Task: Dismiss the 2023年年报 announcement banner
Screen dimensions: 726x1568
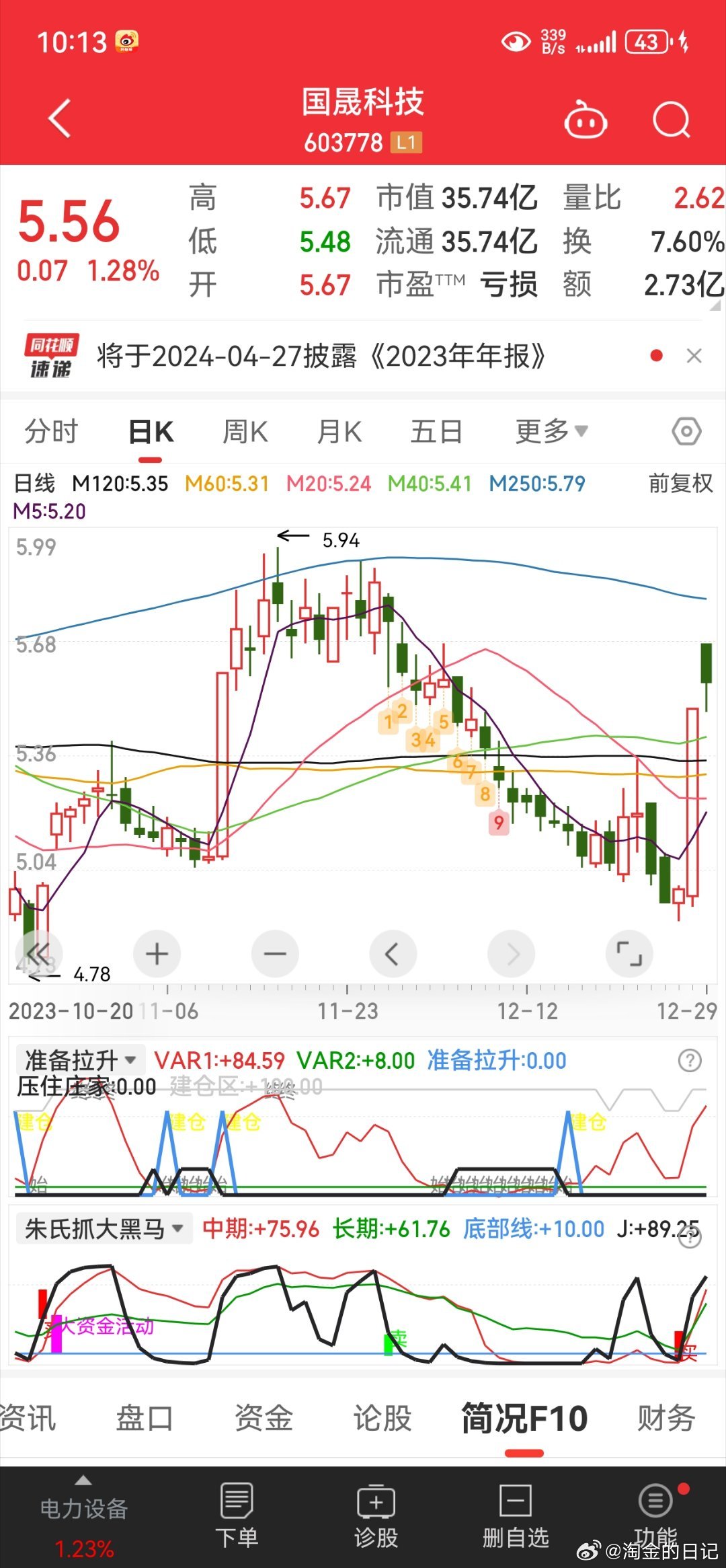Action: (694, 356)
